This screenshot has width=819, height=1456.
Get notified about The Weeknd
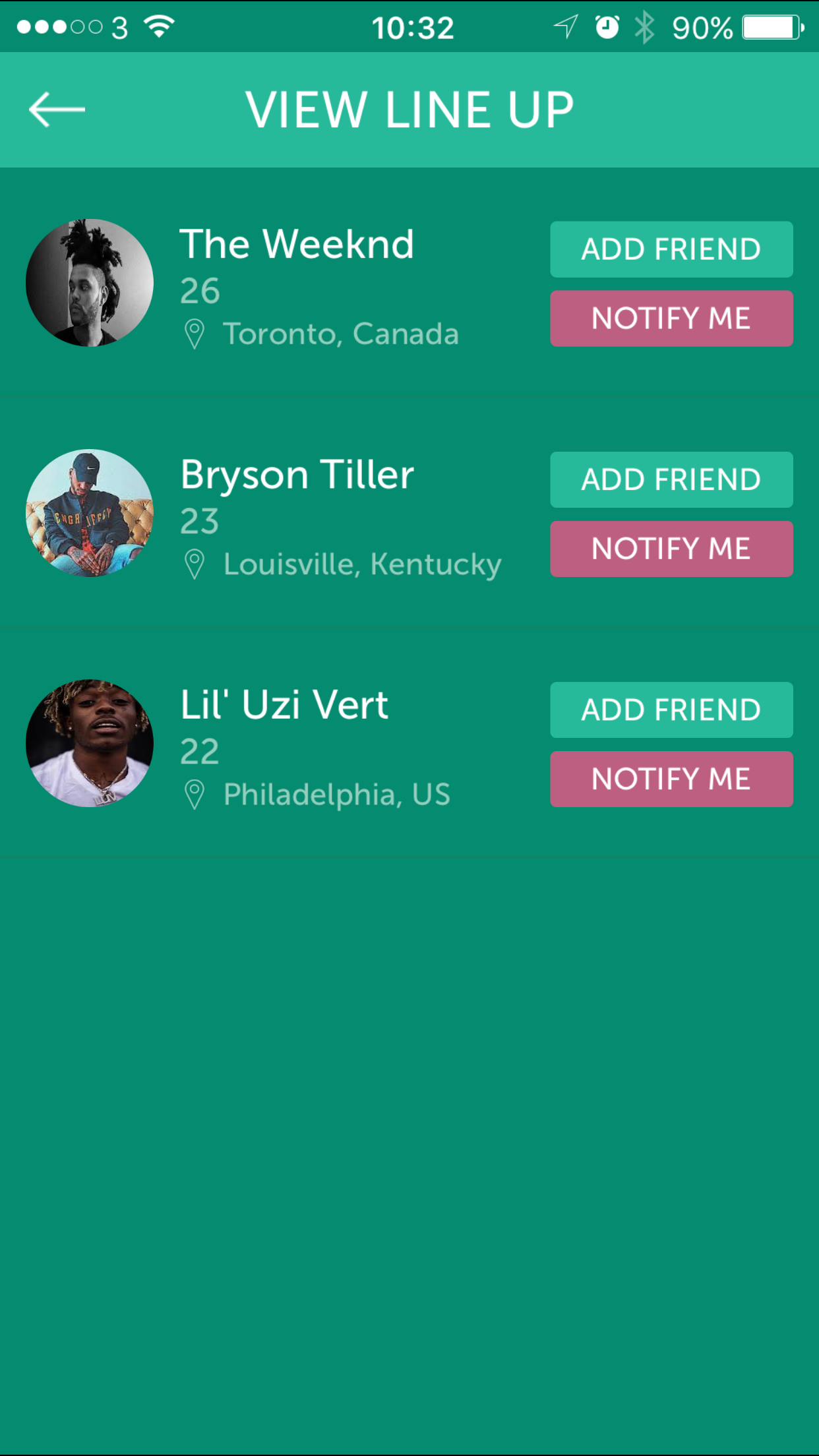[671, 318]
